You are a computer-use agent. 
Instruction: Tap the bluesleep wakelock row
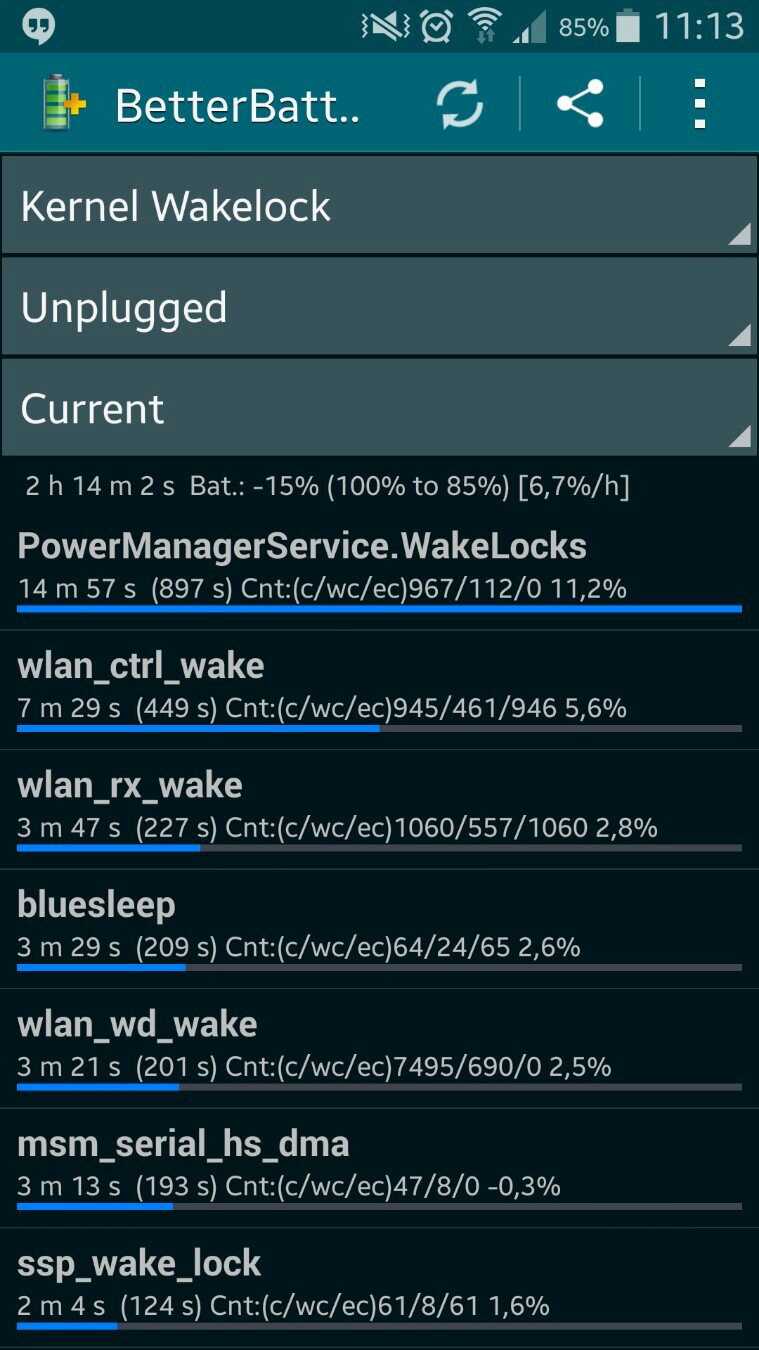(x=379, y=927)
